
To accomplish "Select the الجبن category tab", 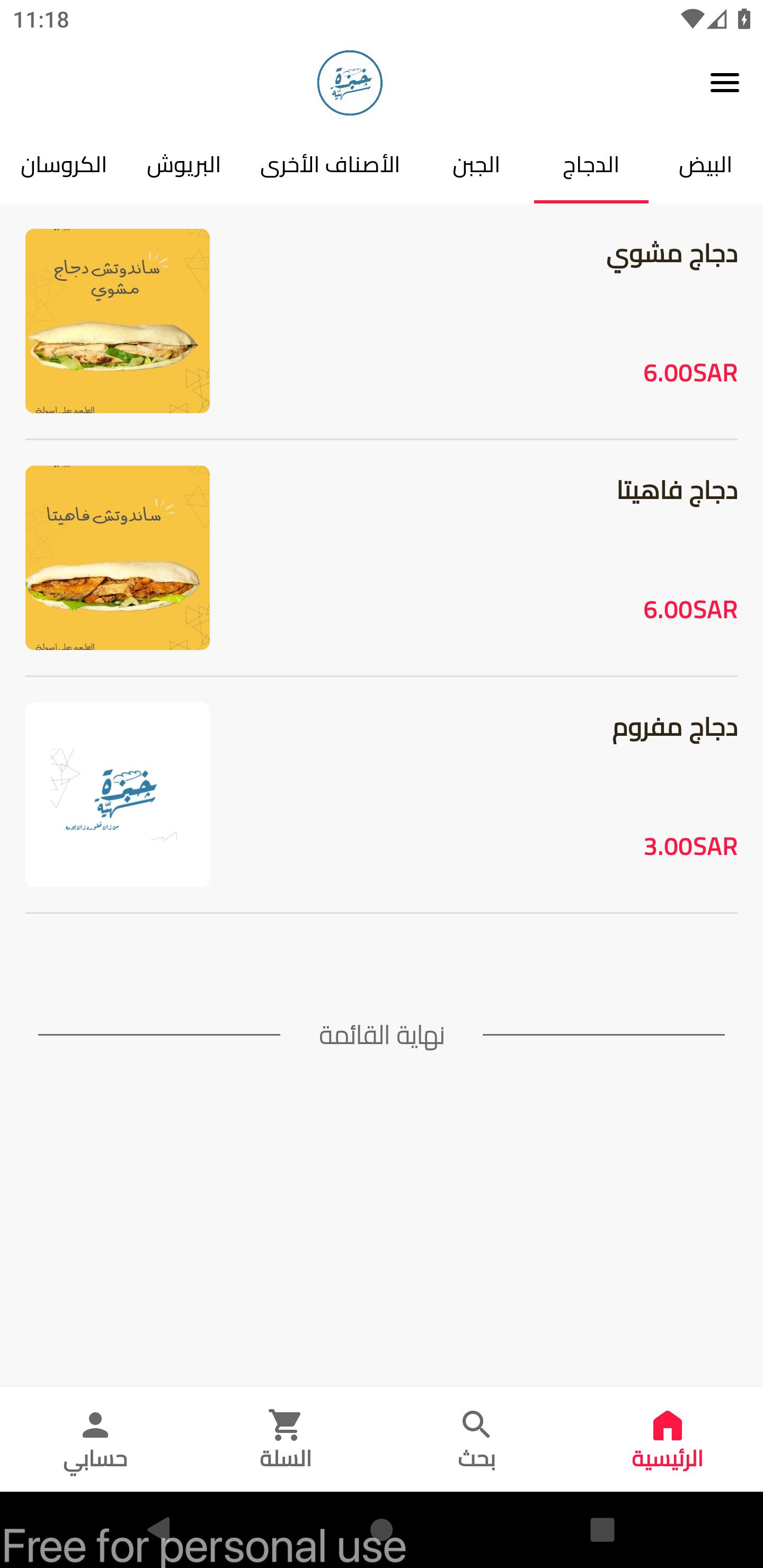I will (x=476, y=166).
